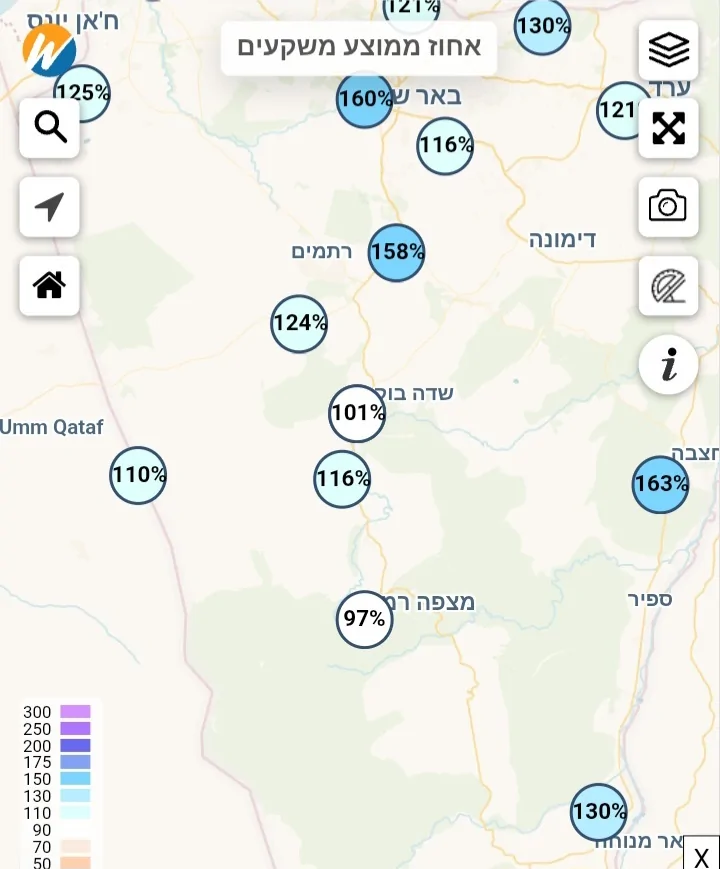Open the map search tool

(49, 127)
